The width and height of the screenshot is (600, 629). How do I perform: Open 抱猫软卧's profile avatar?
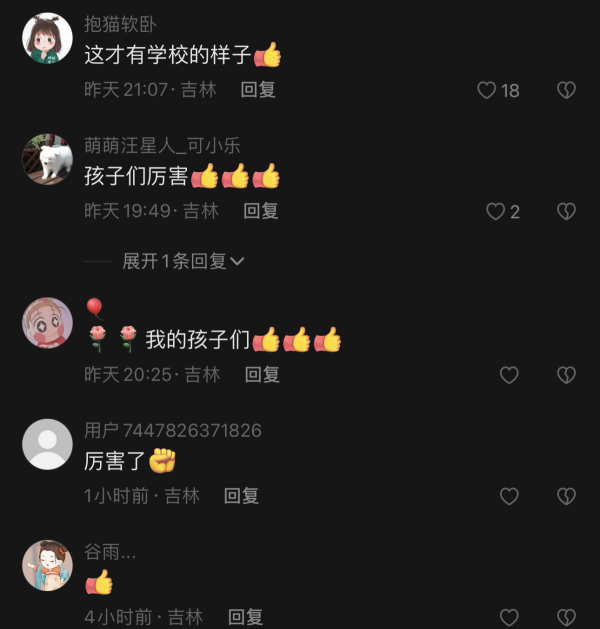click(47, 39)
